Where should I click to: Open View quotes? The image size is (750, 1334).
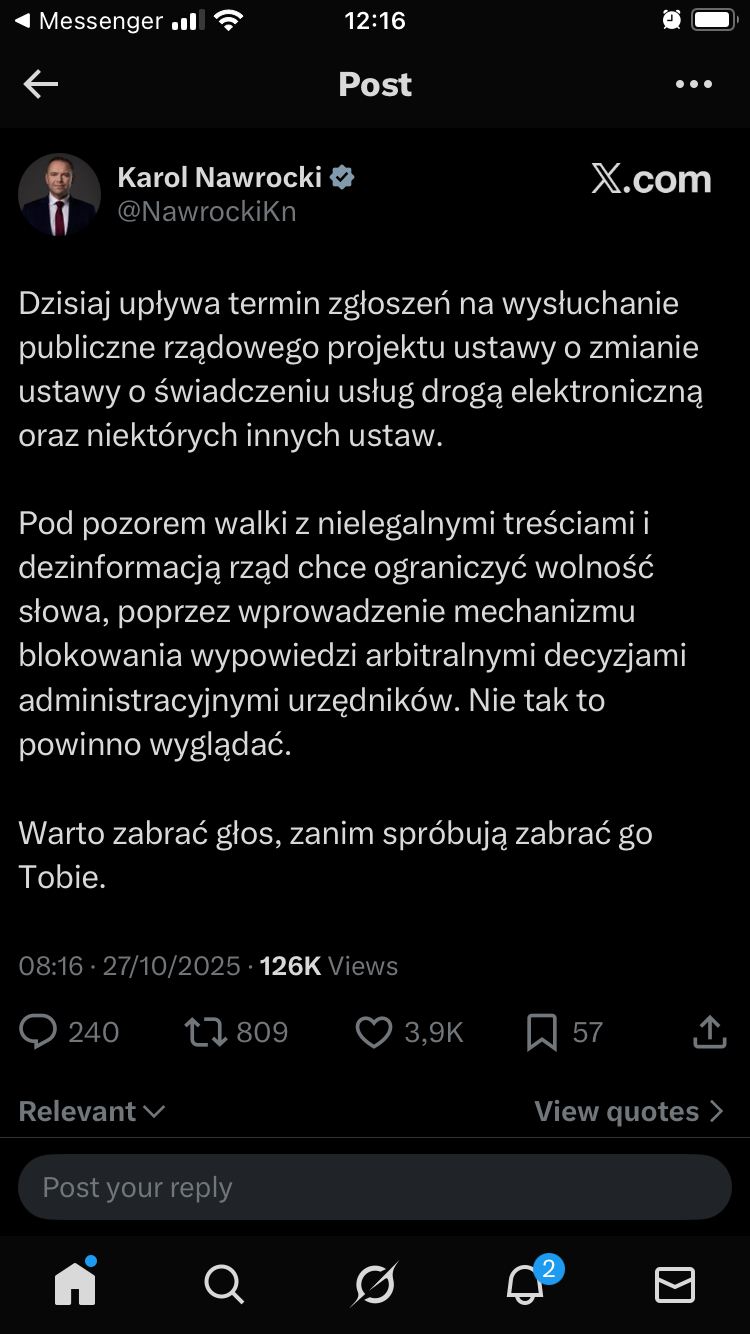[628, 1111]
